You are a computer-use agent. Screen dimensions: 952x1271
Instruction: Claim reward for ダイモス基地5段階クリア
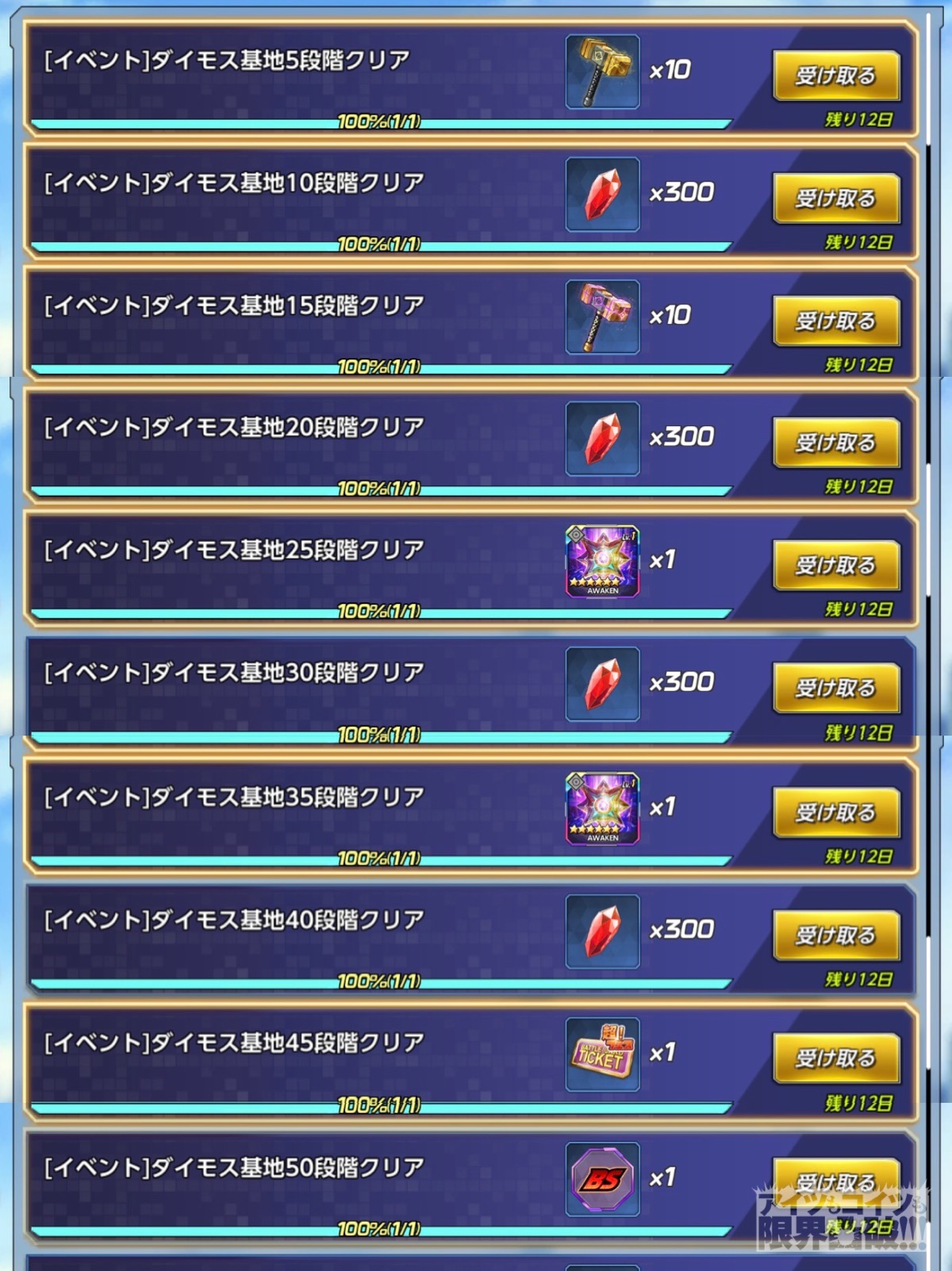pos(836,75)
